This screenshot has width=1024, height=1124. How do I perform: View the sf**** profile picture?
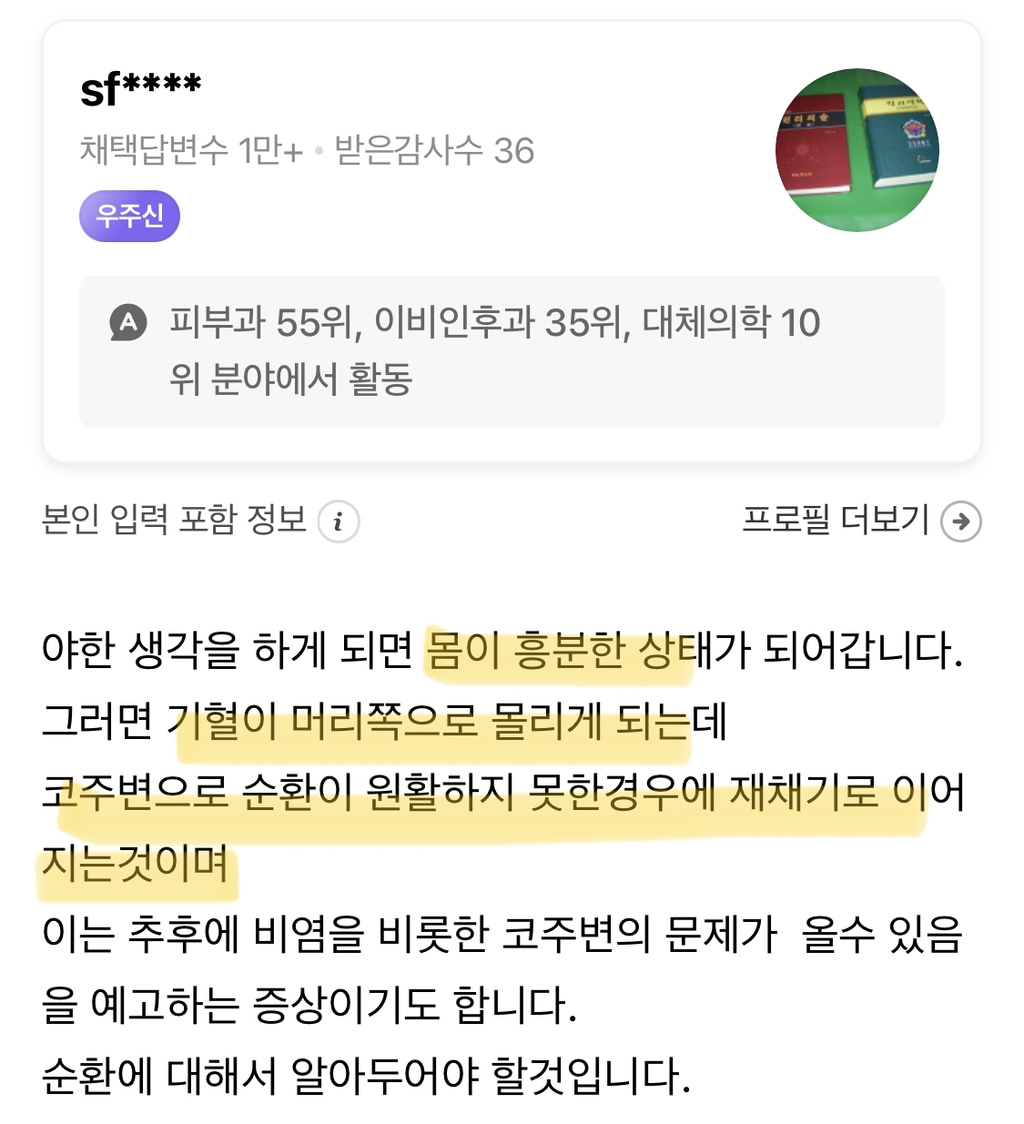[x=857, y=150]
